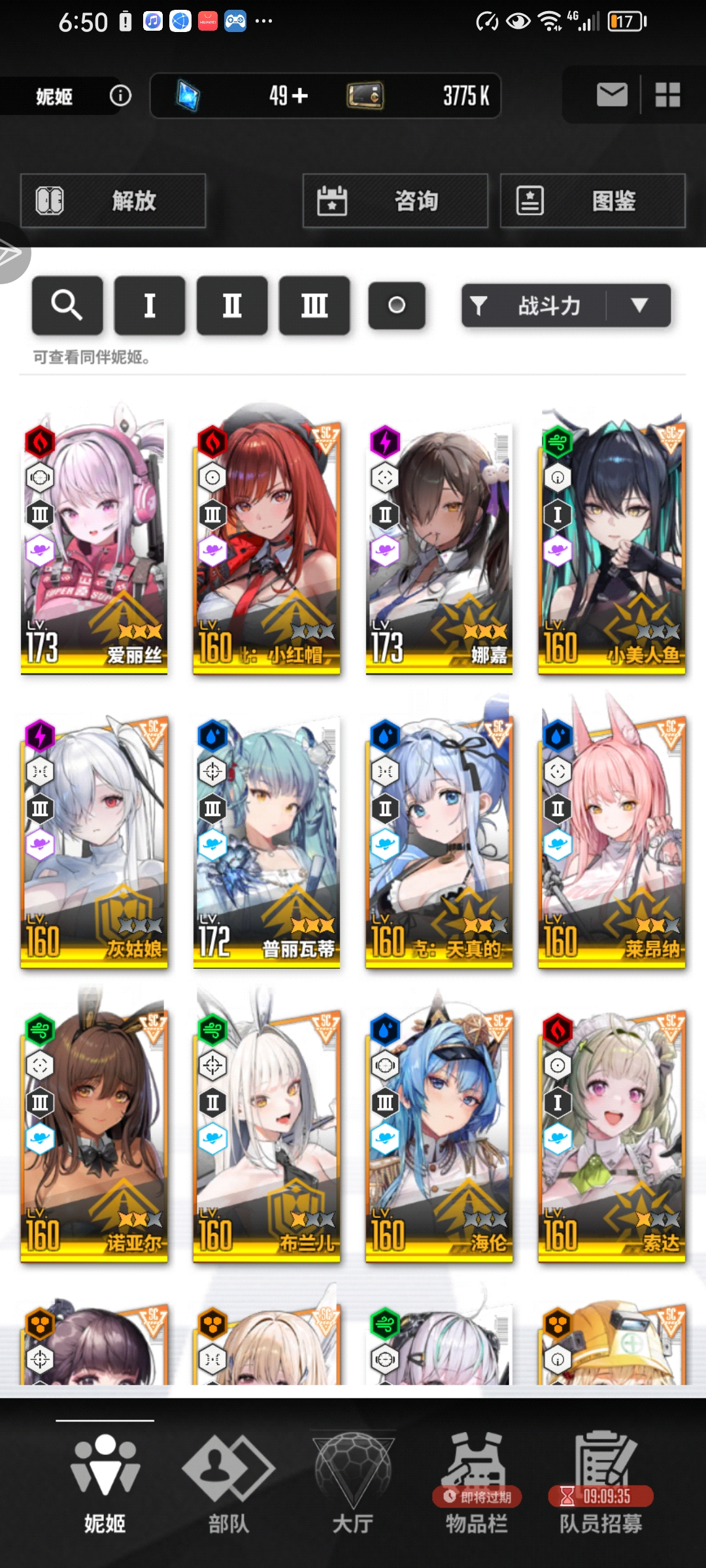Tap the info icon next to 妮姬

click(x=120, y=96)
